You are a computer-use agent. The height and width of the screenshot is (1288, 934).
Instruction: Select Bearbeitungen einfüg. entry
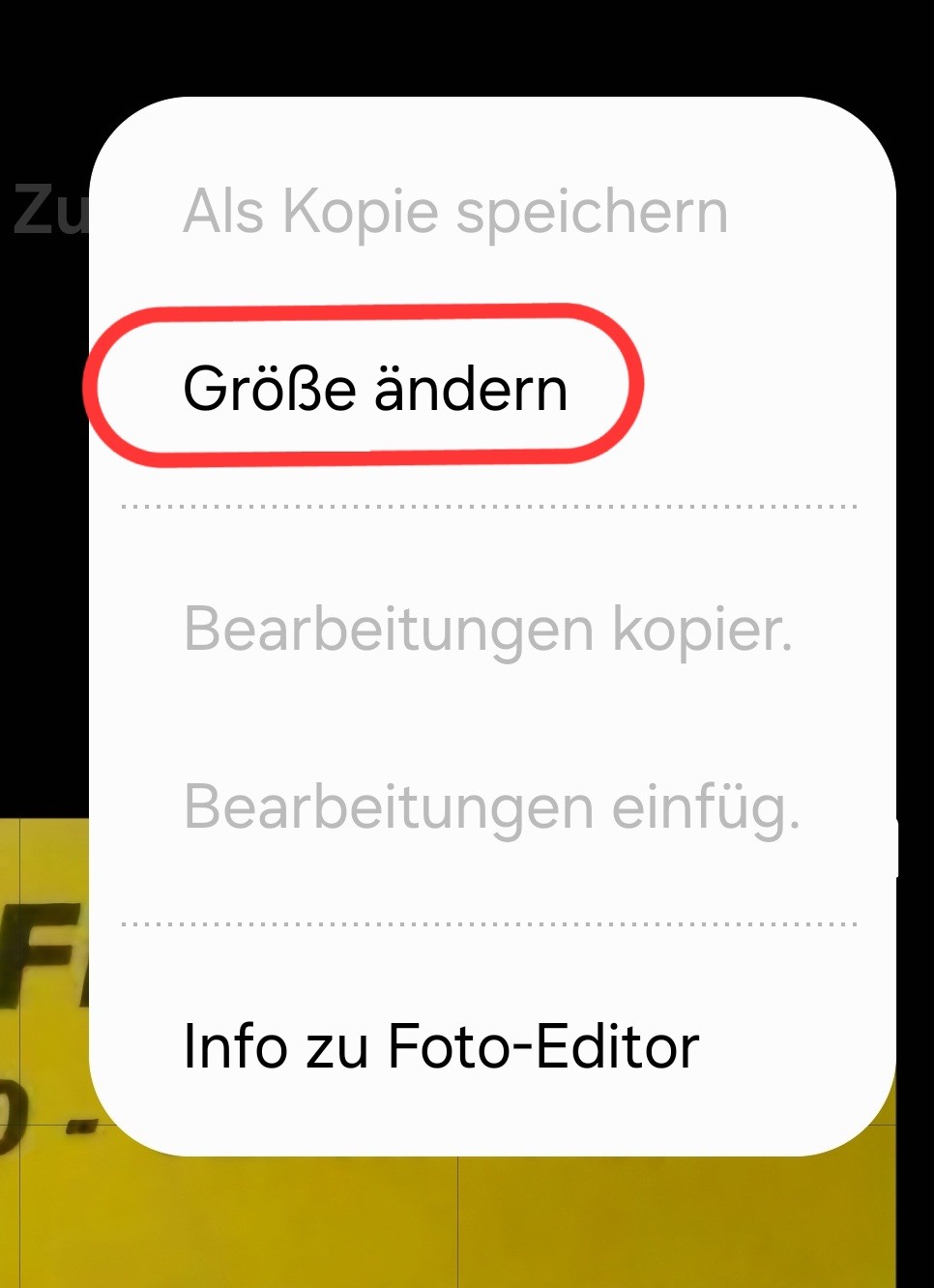click(x=491, y=807)
